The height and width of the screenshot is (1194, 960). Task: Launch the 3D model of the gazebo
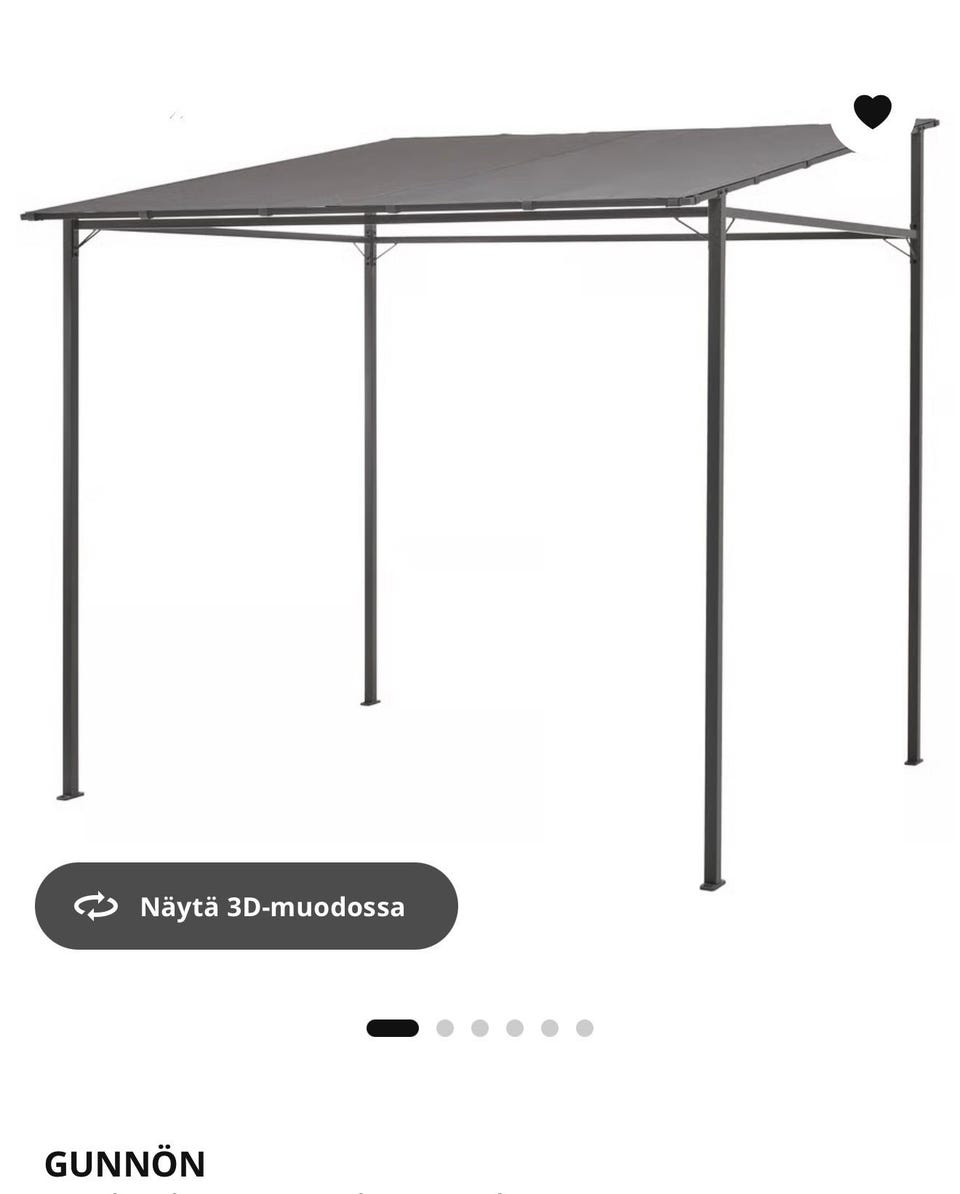click(245, 907)
